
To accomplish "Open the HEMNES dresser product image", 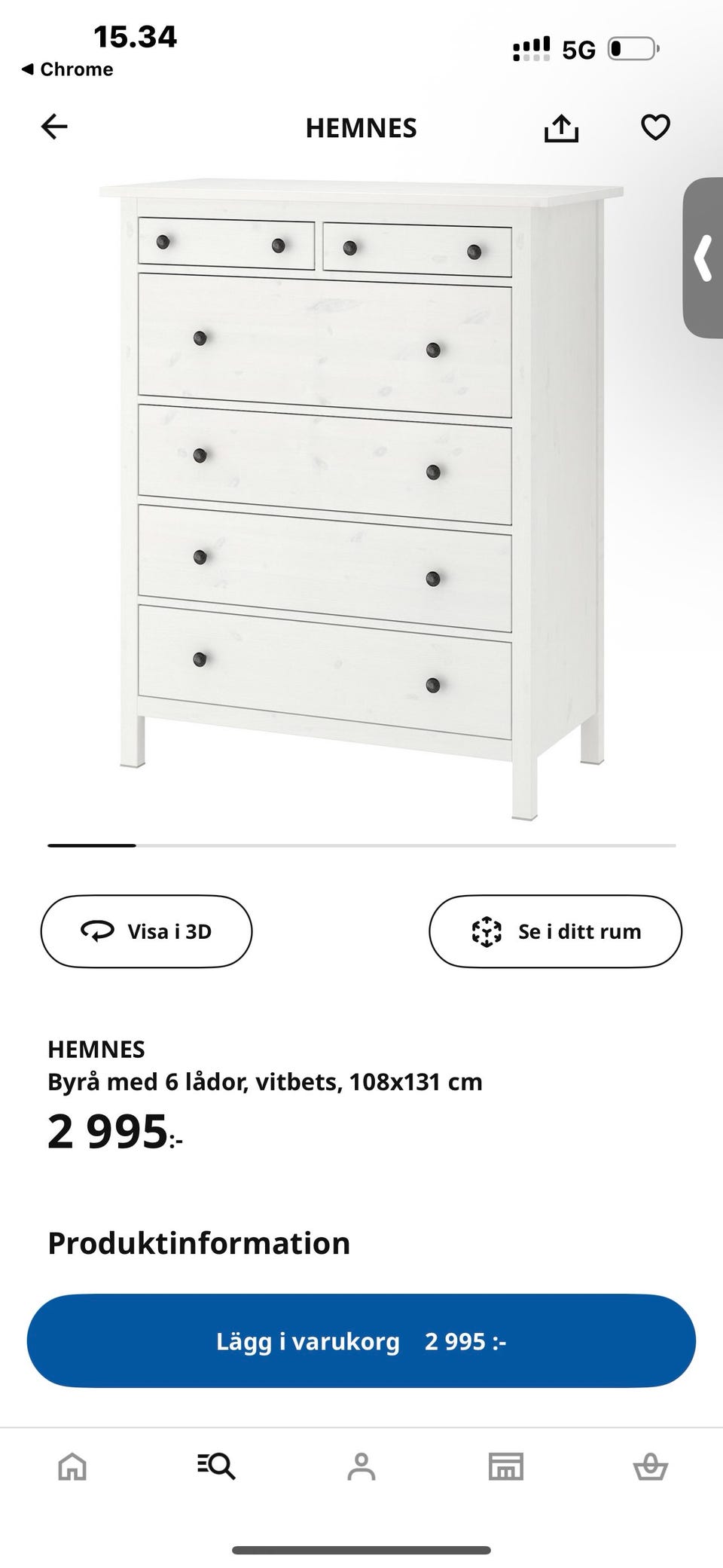I will 361,497.
